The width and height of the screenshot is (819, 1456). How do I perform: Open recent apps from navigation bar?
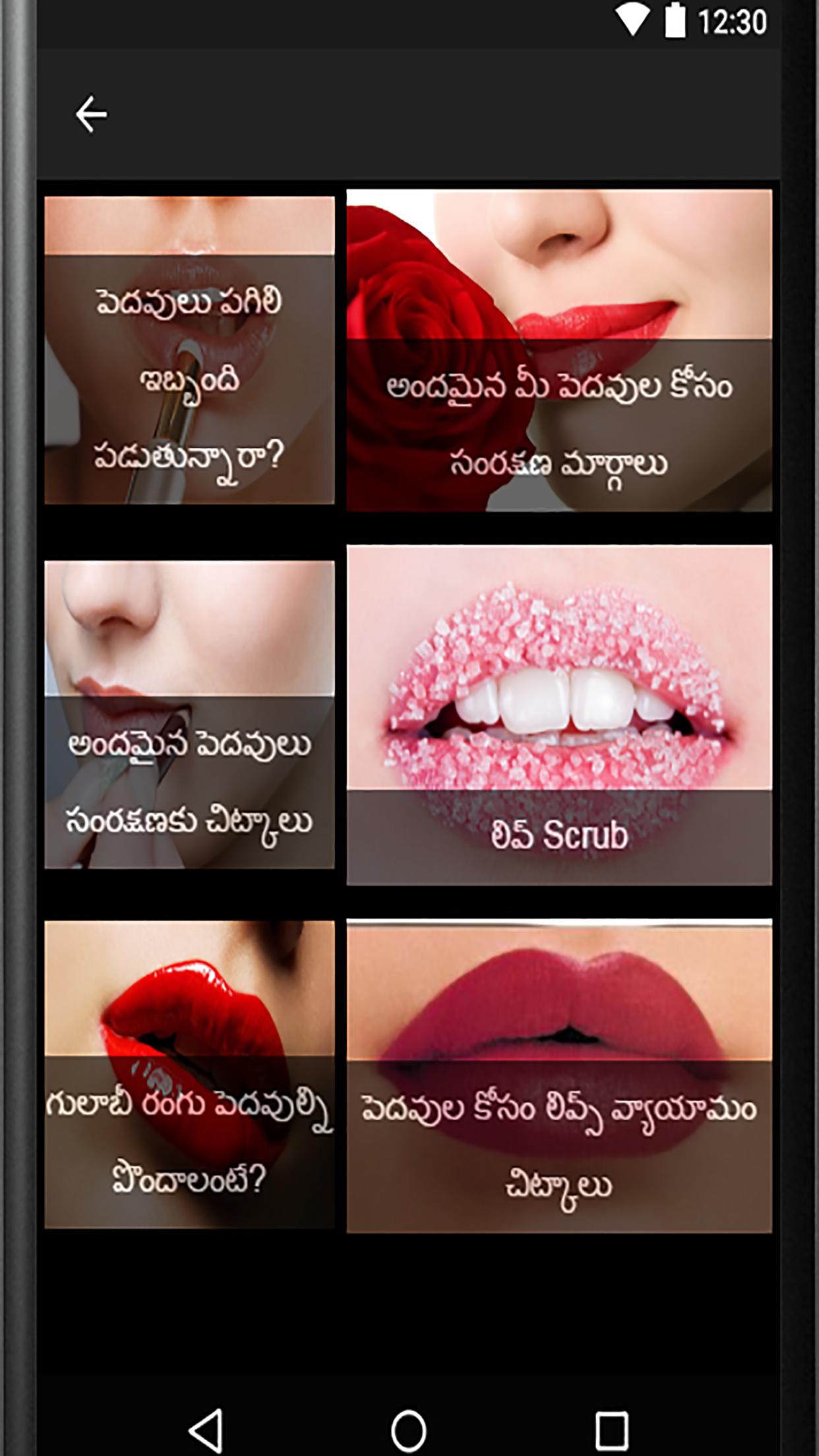click(x=611, y=1430)
